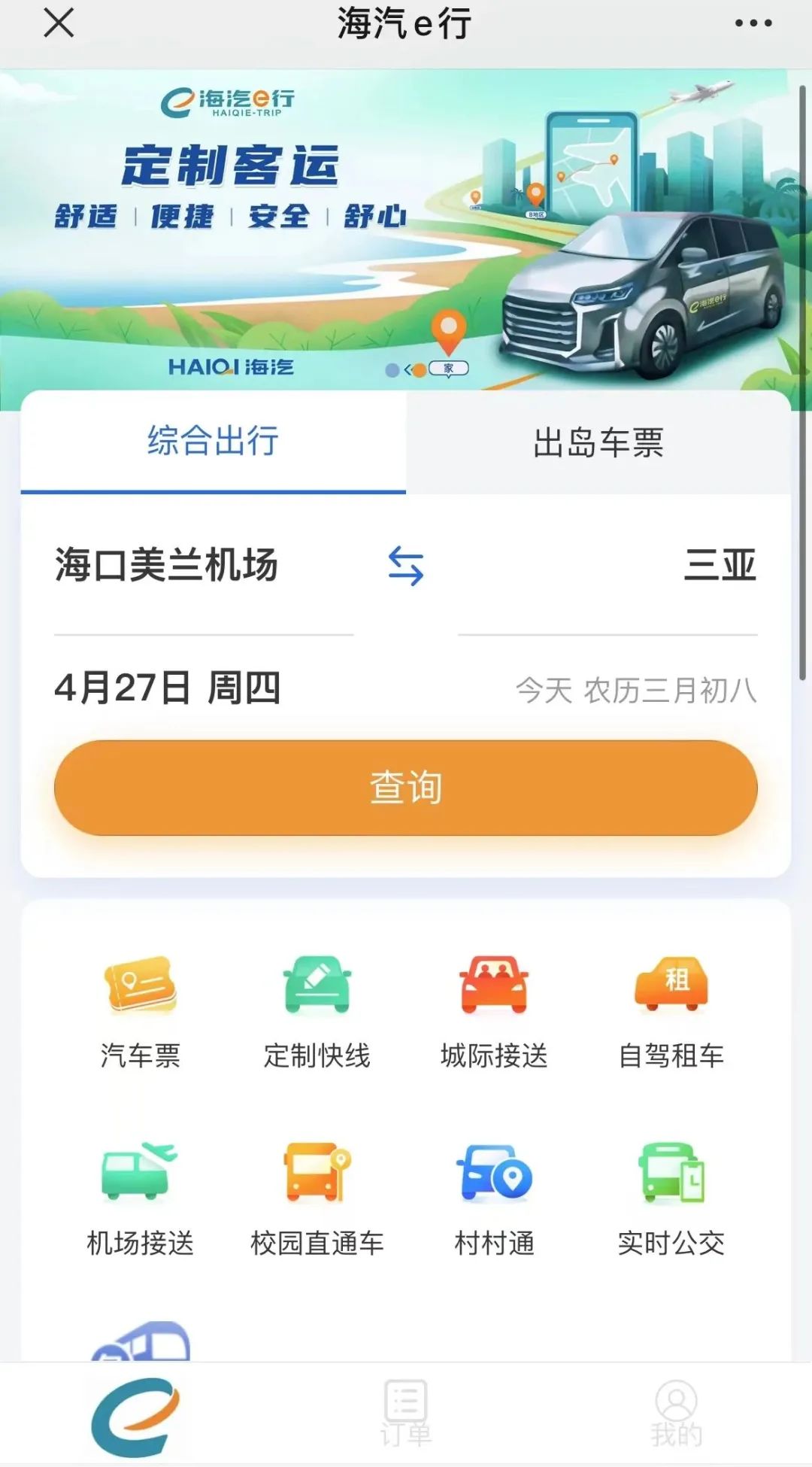Close the 海汽e行 mini program page
This screenshot has width=812, height=1467.
pos(59,23)
